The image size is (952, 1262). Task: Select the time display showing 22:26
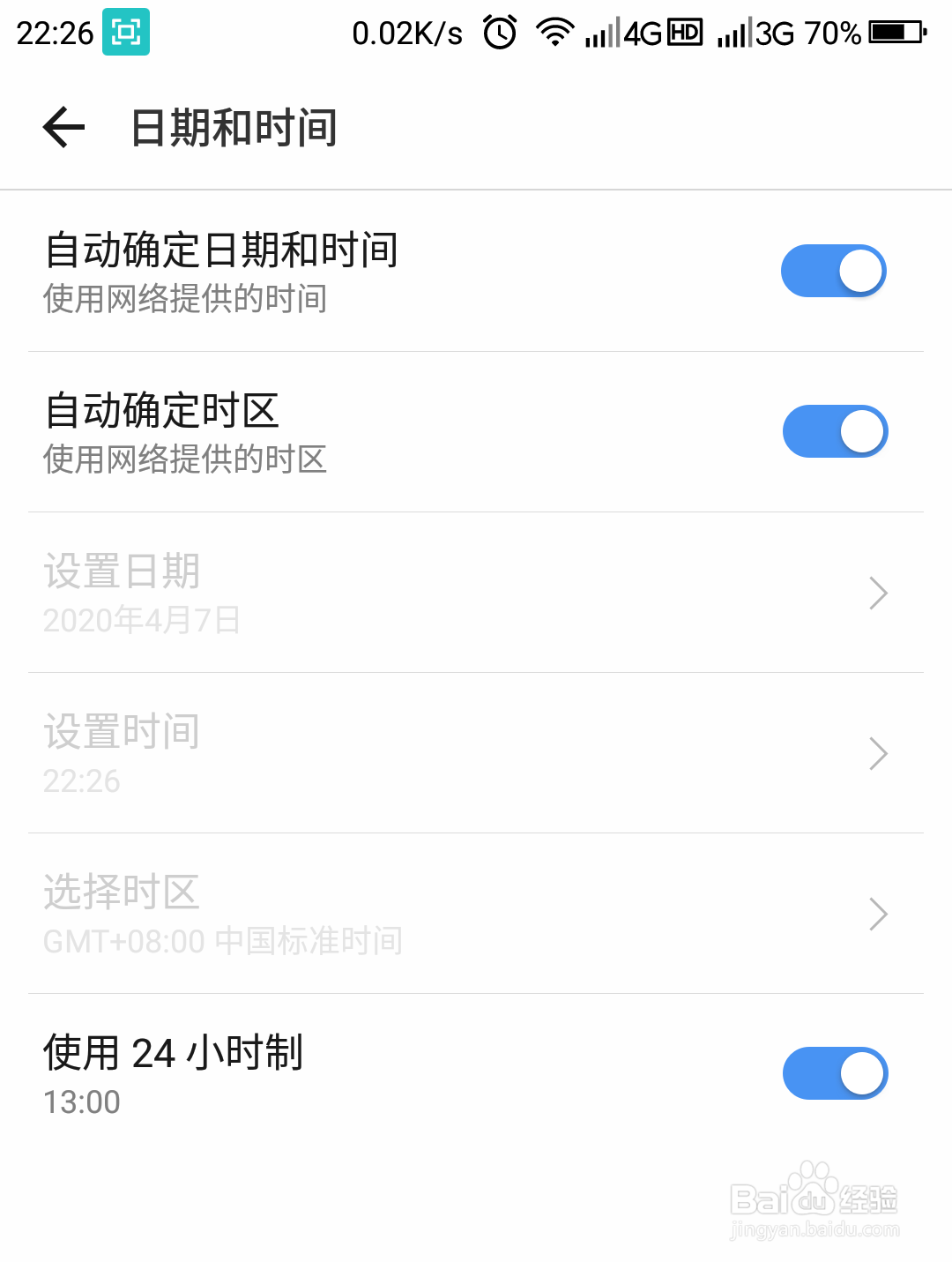(x=82, y=780)
